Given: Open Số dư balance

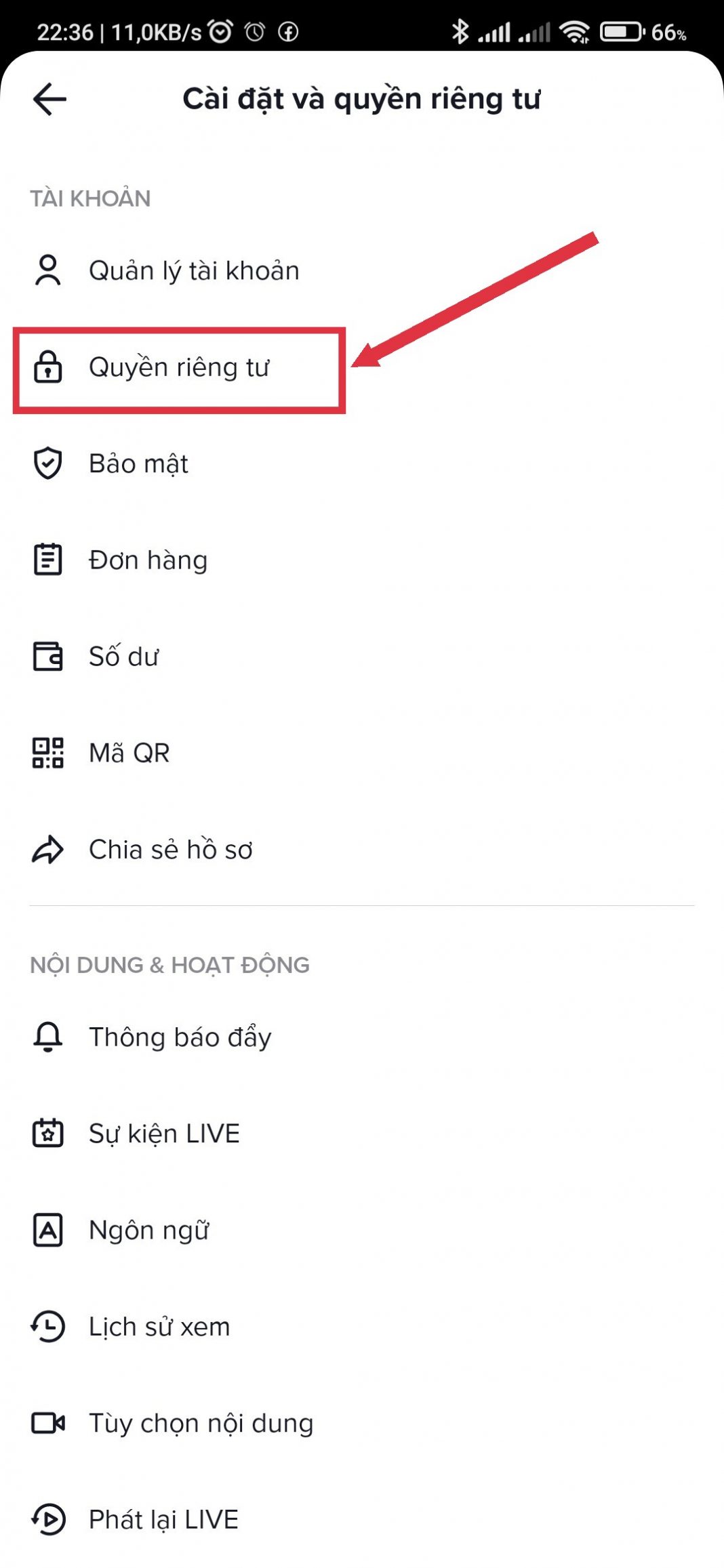Looking at the screenshot, I should coord(123,657).
